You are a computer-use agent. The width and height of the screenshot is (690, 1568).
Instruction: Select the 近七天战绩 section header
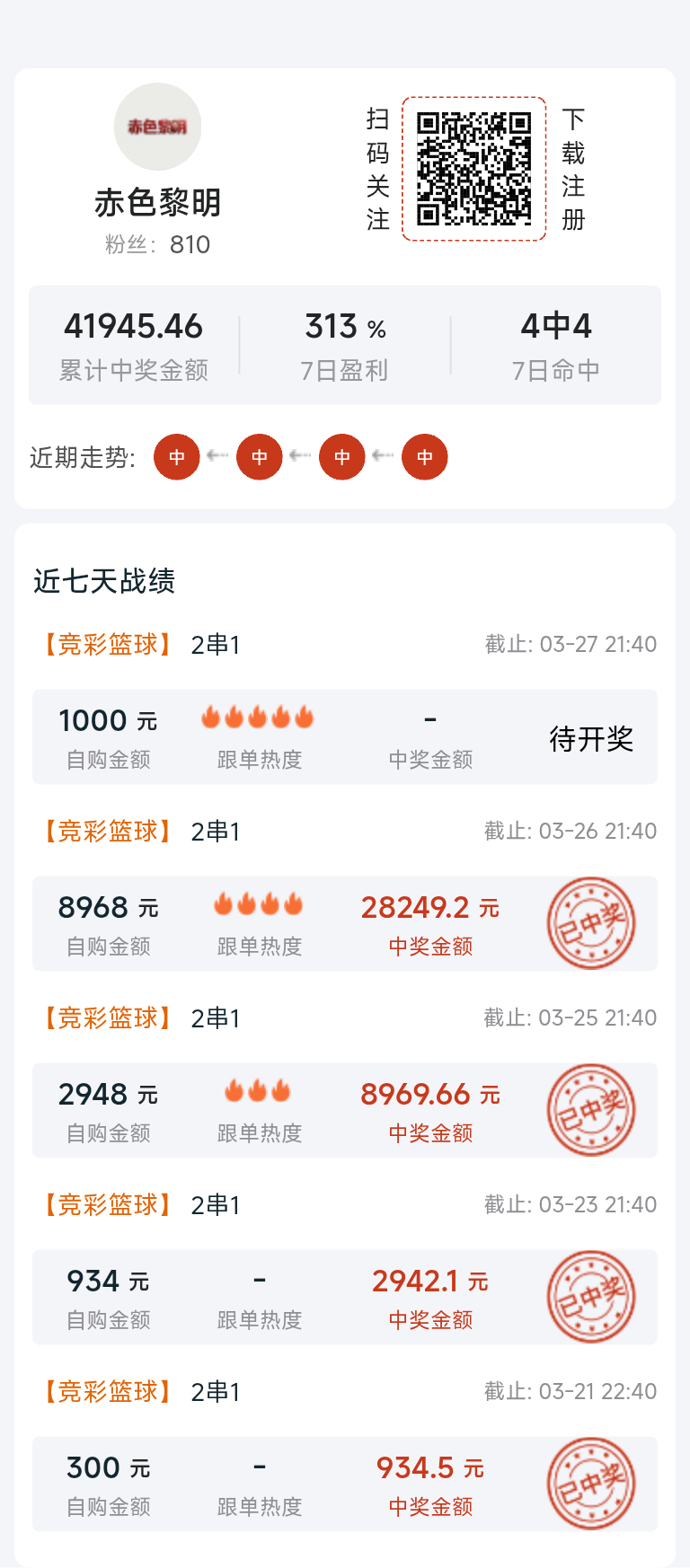pyautogui.click(x=104, y=582)
